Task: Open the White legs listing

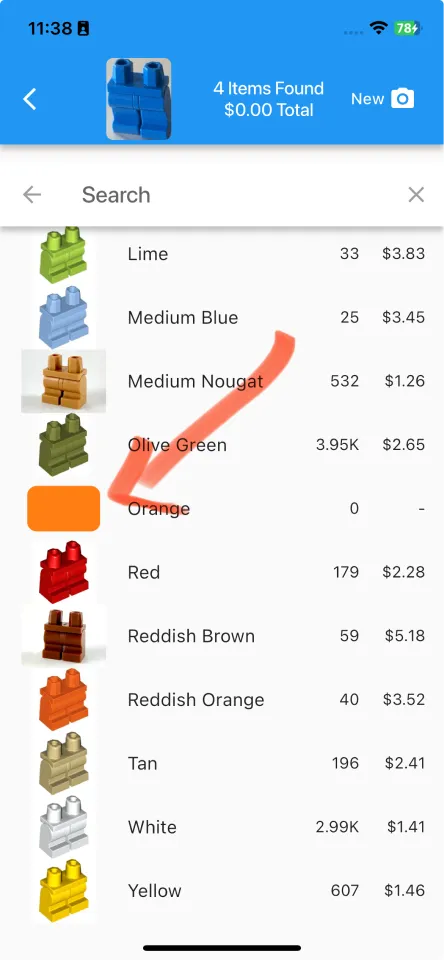Action: (222, 827)
